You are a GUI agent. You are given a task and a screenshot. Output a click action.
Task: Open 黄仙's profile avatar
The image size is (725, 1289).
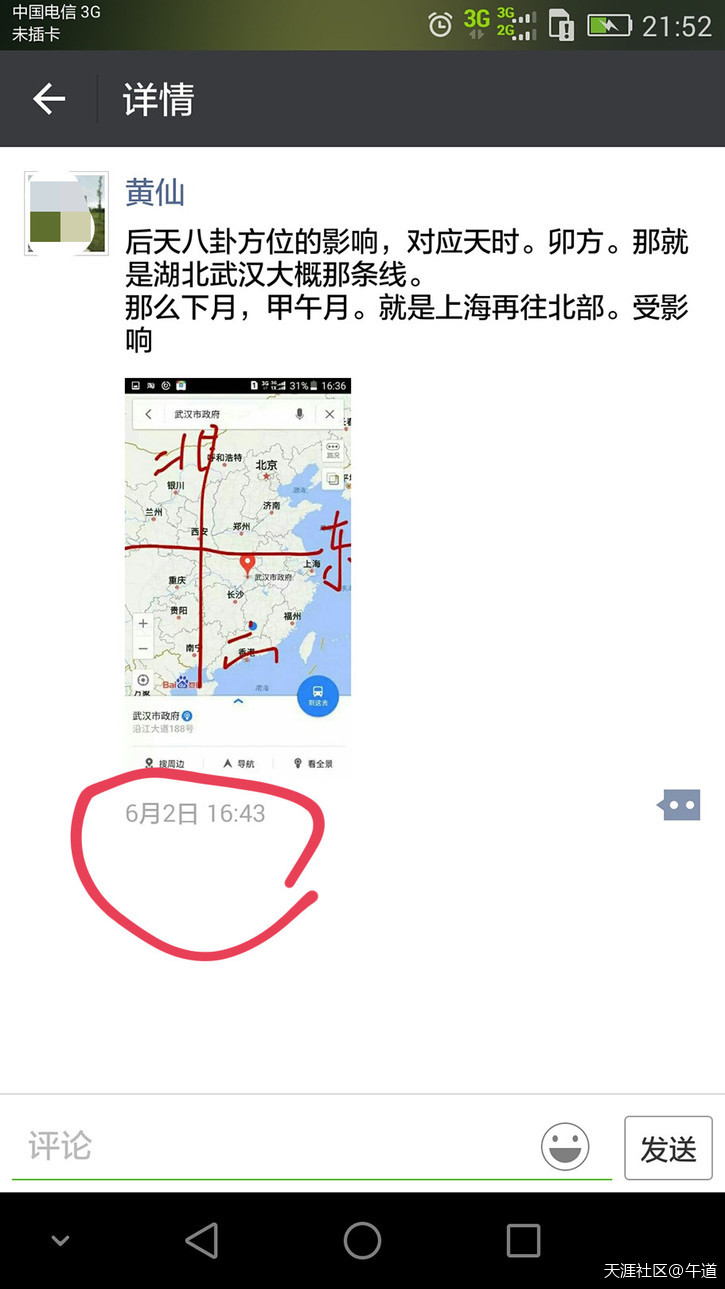click(x=66, y=213)
